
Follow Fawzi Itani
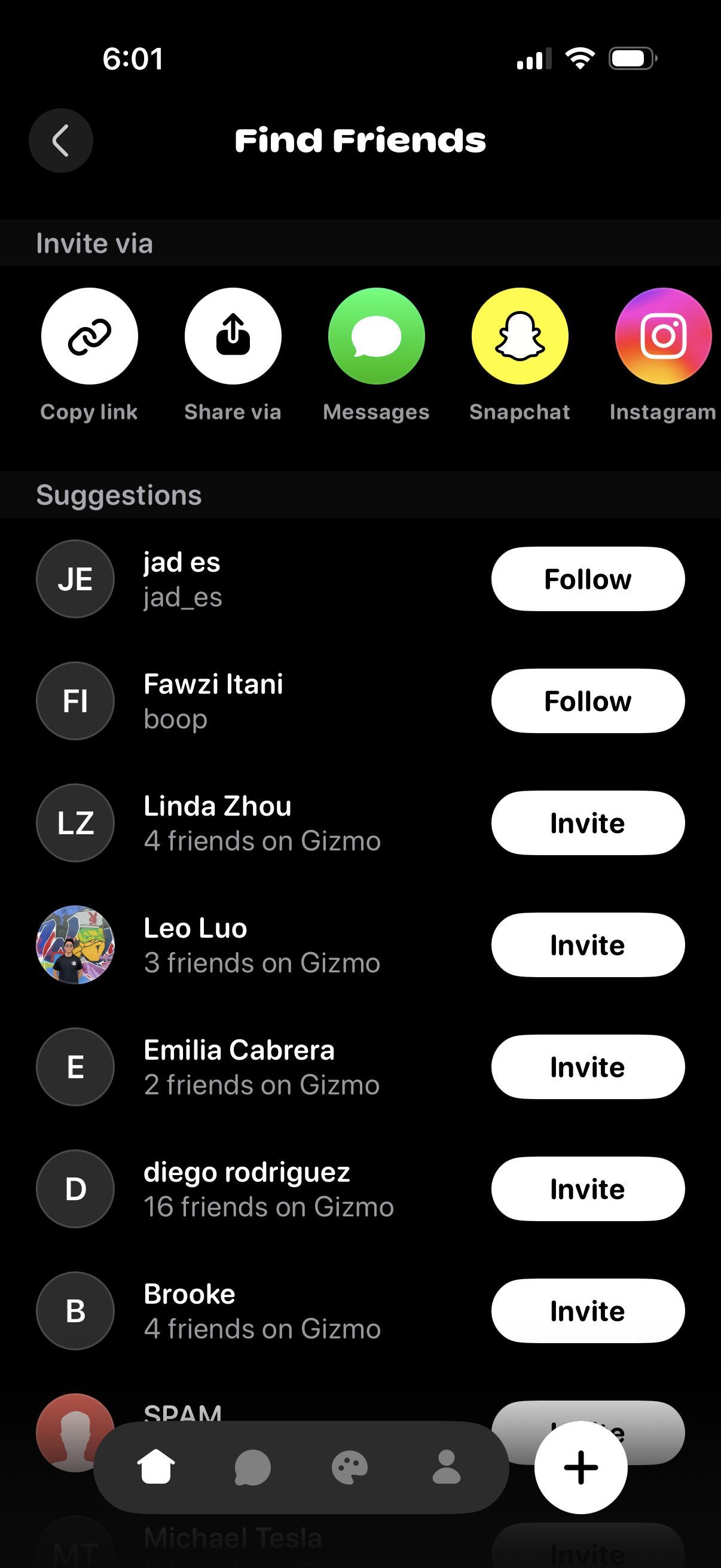pos(586,701)
